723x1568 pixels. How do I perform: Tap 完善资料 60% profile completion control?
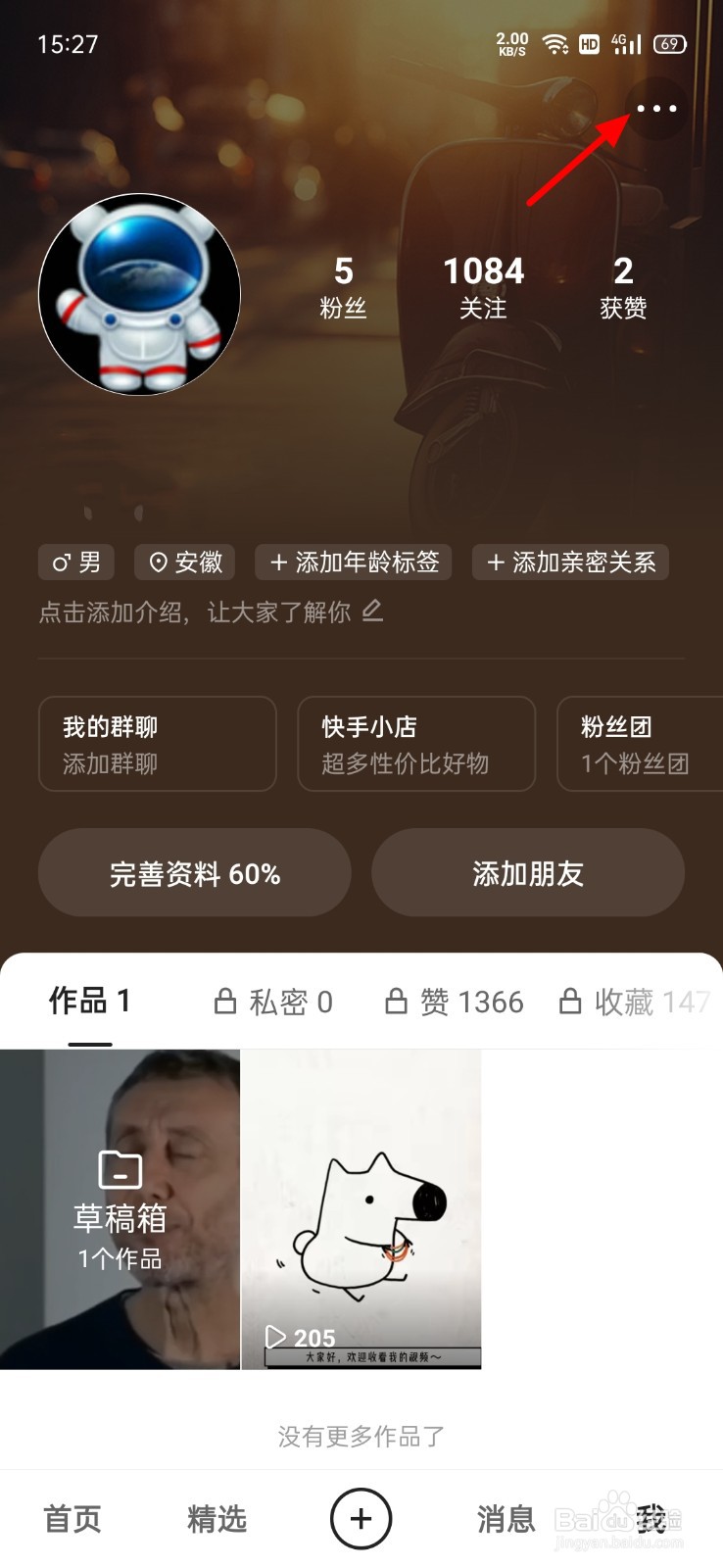pos(193,873)
